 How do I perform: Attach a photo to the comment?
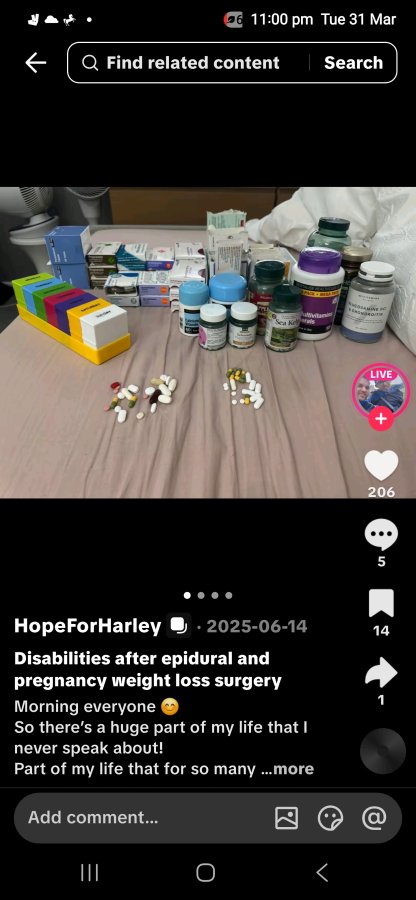(x=286, y=817)
